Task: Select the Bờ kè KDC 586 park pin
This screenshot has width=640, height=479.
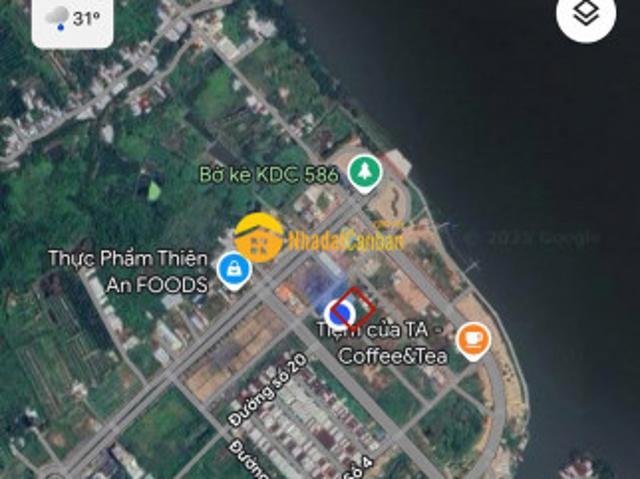Action: click(365, 173)
